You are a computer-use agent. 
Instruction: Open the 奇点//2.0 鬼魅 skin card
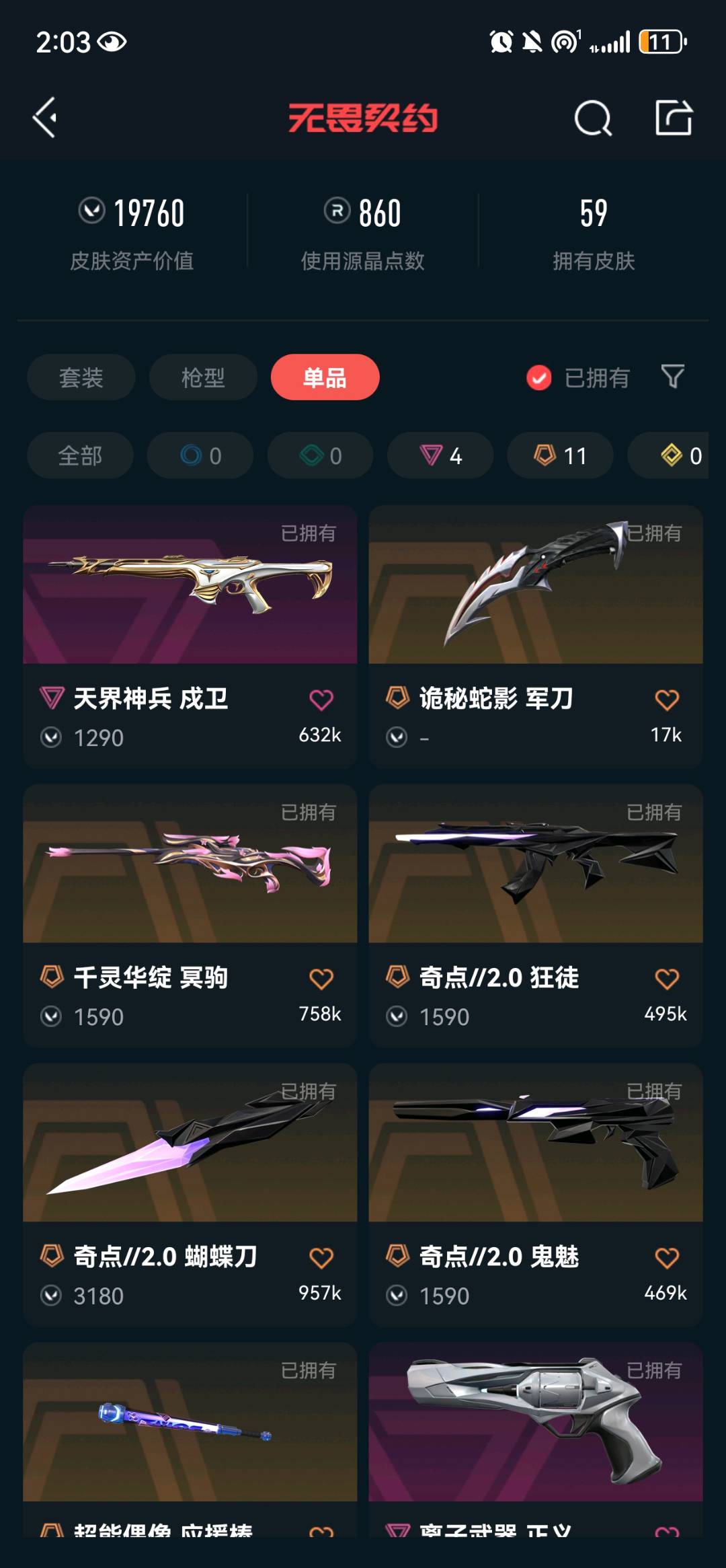point(536,1195)
